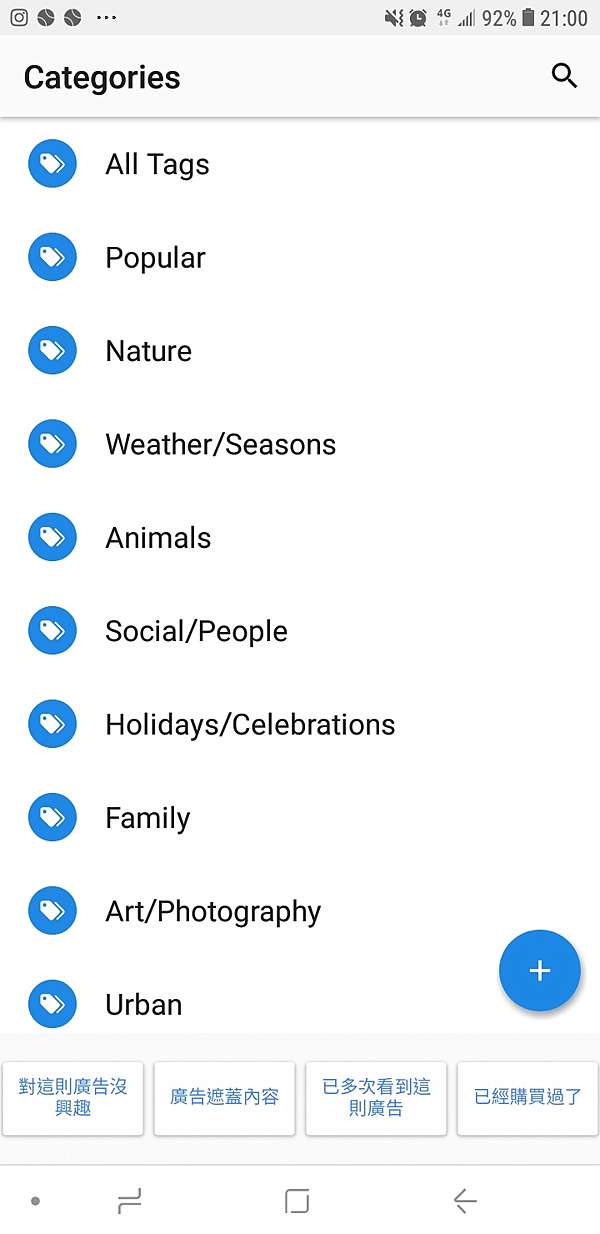The width and height of the screenshot is (600, 1234).
Task: Open the Family category
Action: point(300,818)
